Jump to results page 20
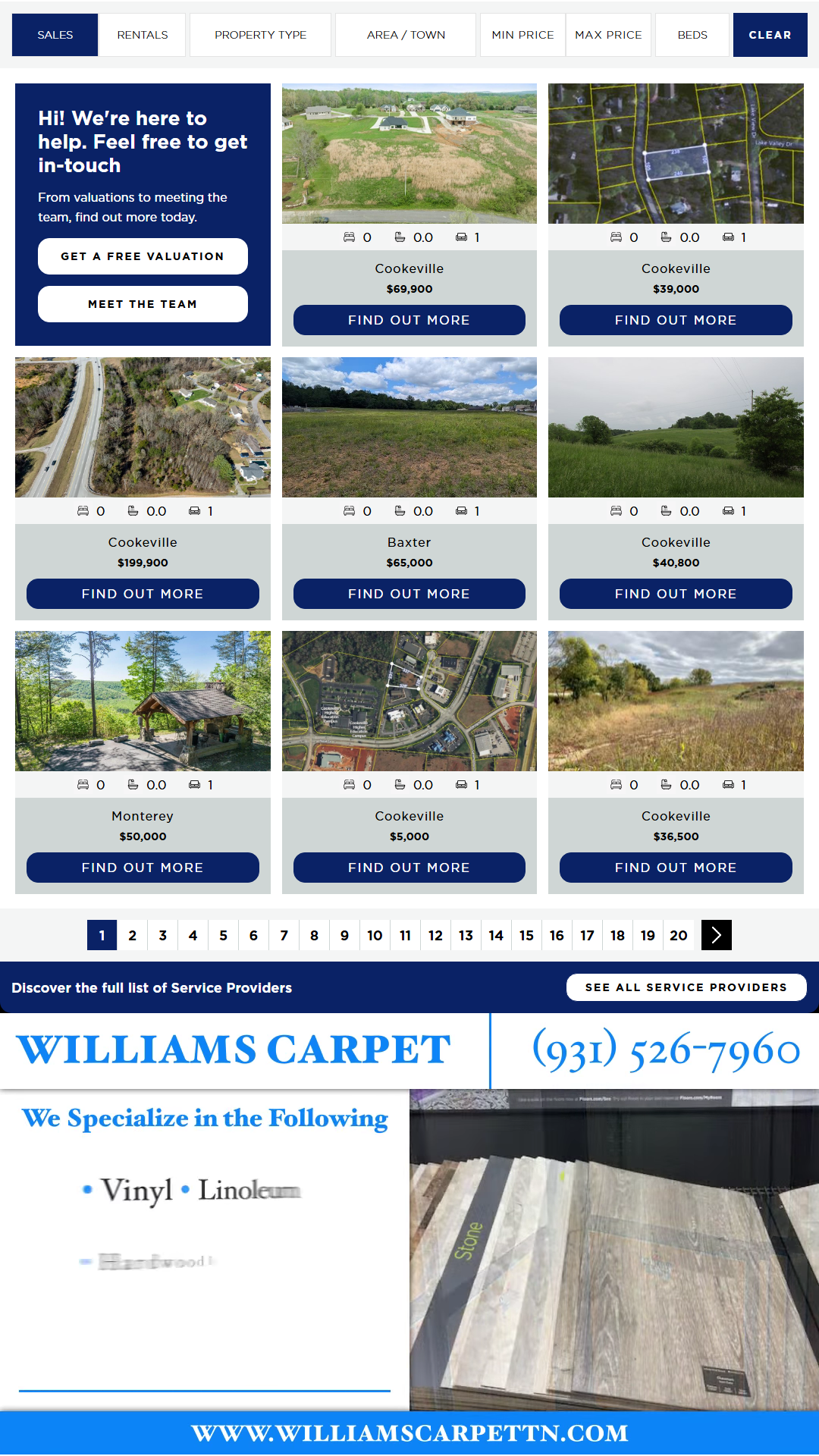Viewport: 819px width, 1456px height. [x=679, y=935]
